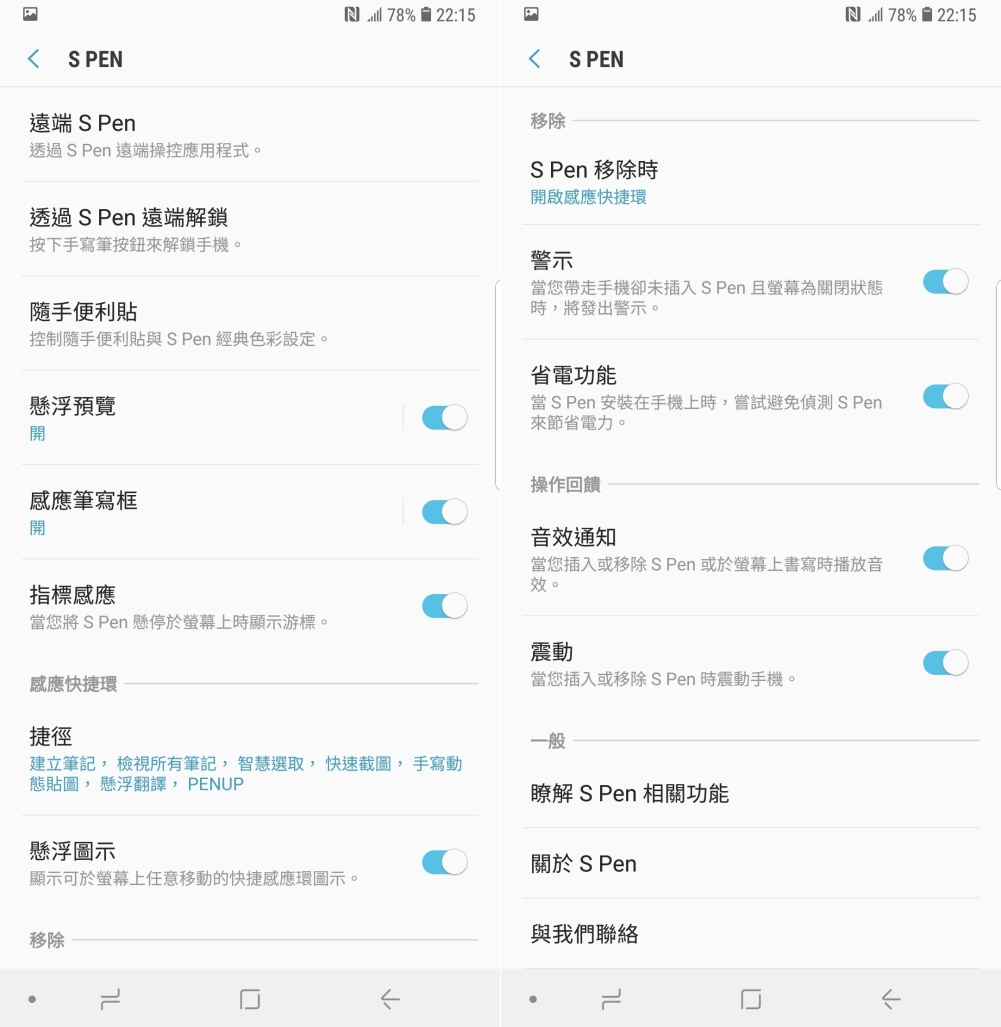Image resolution: width=1001 pixels, height=1027 pixels.
Task: Toggle the 感應筆寫框 switch
Action: point(444,512)
